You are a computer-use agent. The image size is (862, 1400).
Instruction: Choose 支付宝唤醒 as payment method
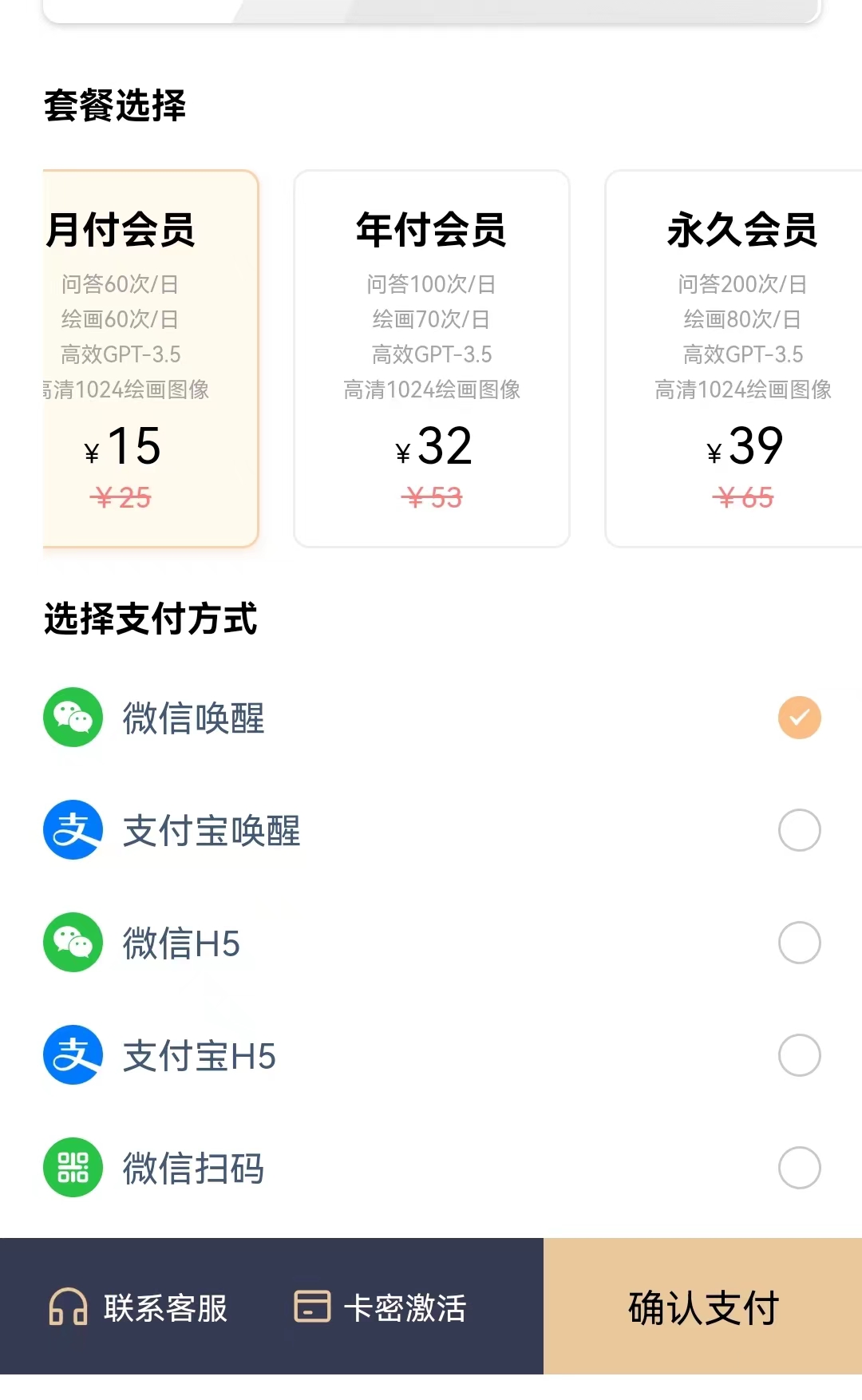(432, 830)
